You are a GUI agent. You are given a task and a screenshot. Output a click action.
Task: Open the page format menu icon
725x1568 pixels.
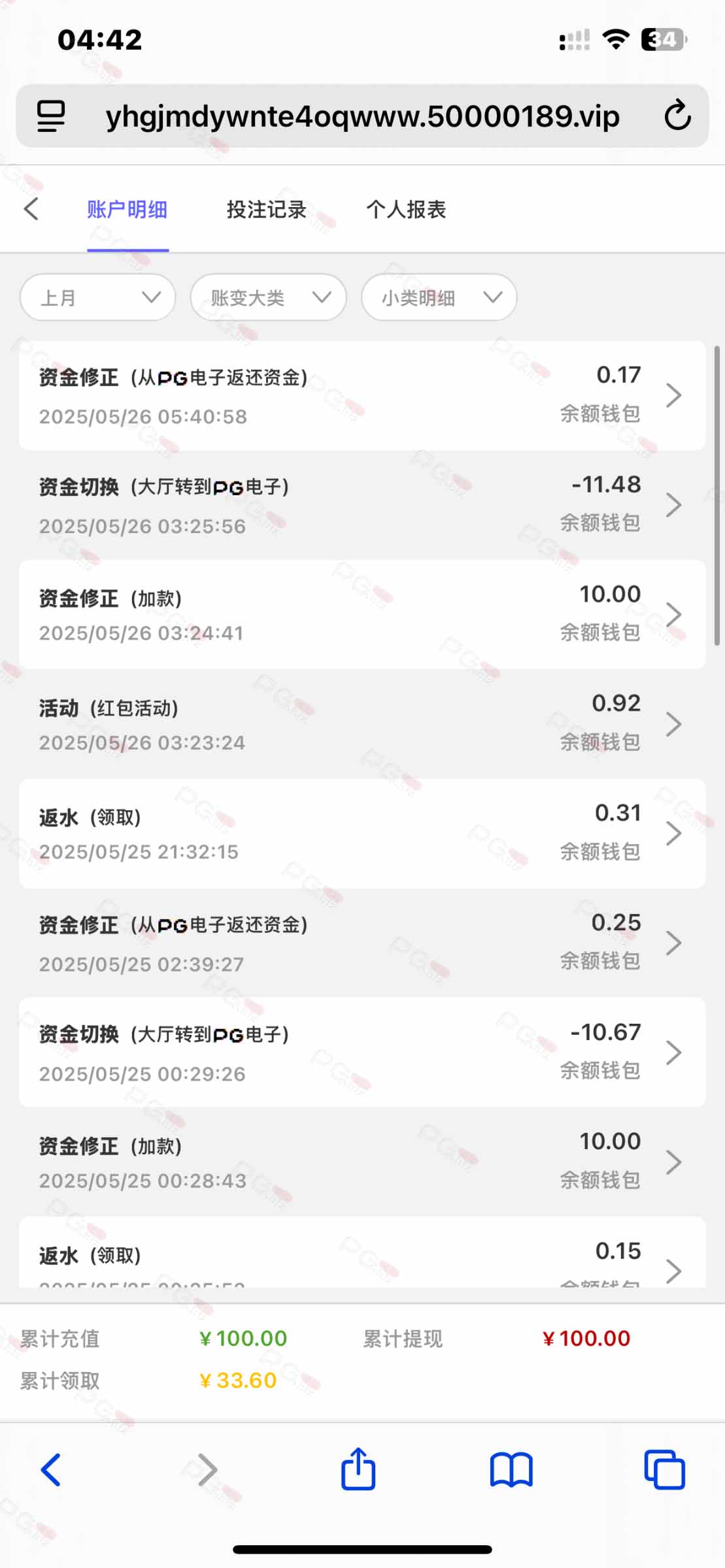pos(51,116)
